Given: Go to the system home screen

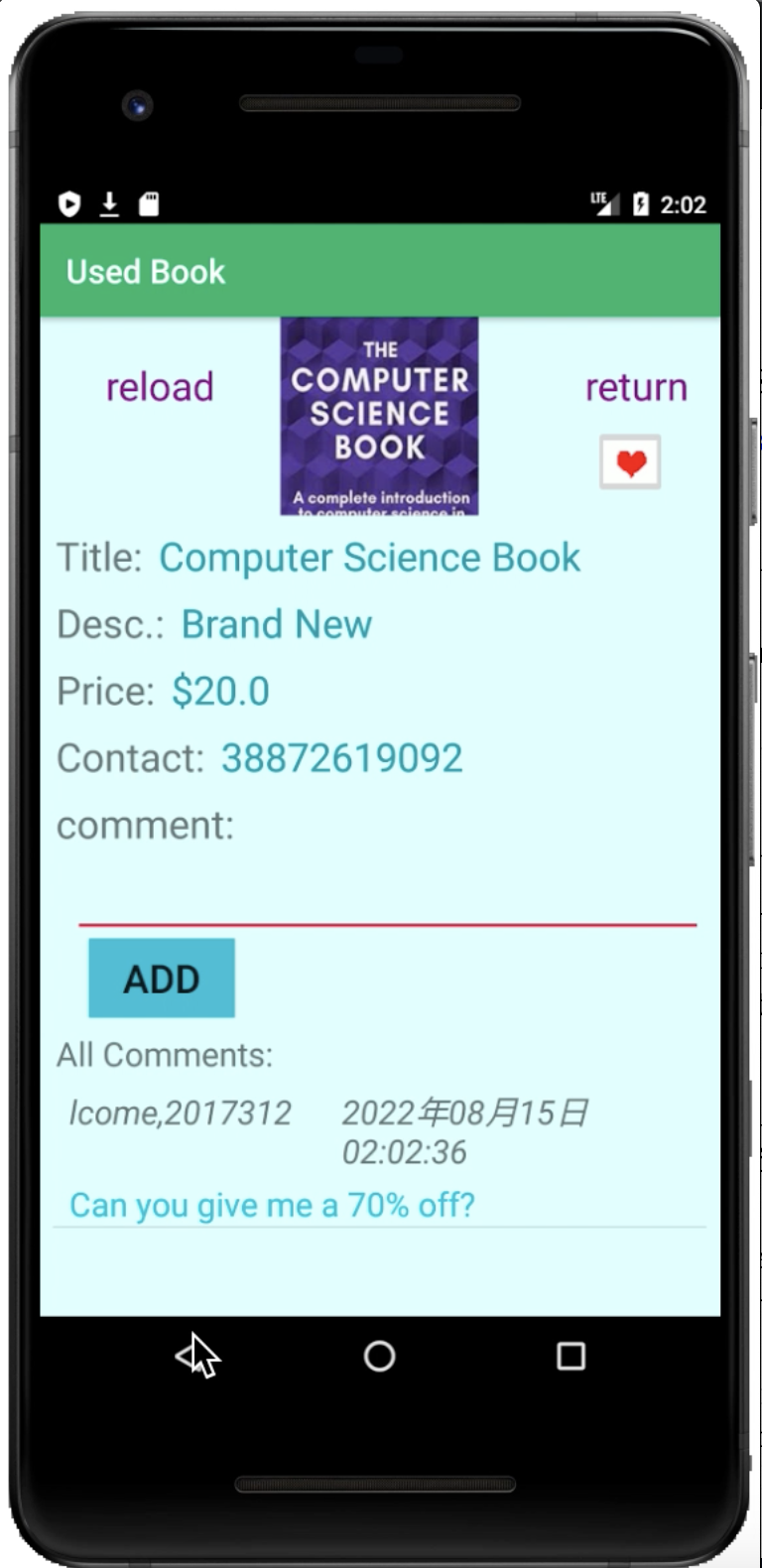Looking at the screenshot, I should (x=379, y=1356).
